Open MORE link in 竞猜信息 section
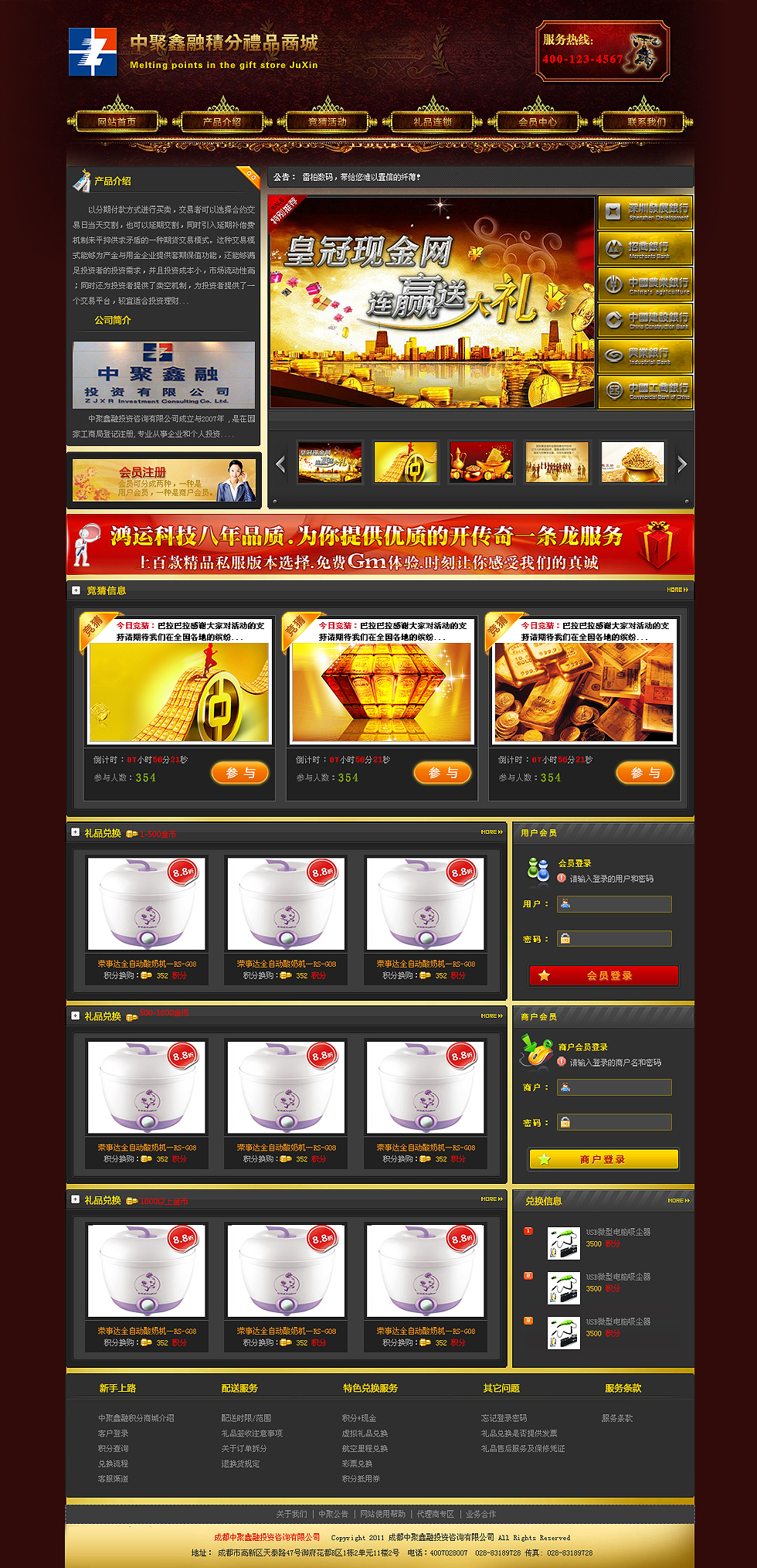 [x=677, y=590]
